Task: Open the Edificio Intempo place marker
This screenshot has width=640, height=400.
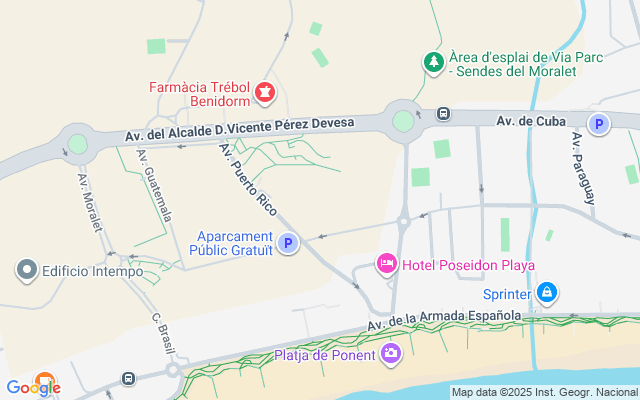Action: [27, 270]
